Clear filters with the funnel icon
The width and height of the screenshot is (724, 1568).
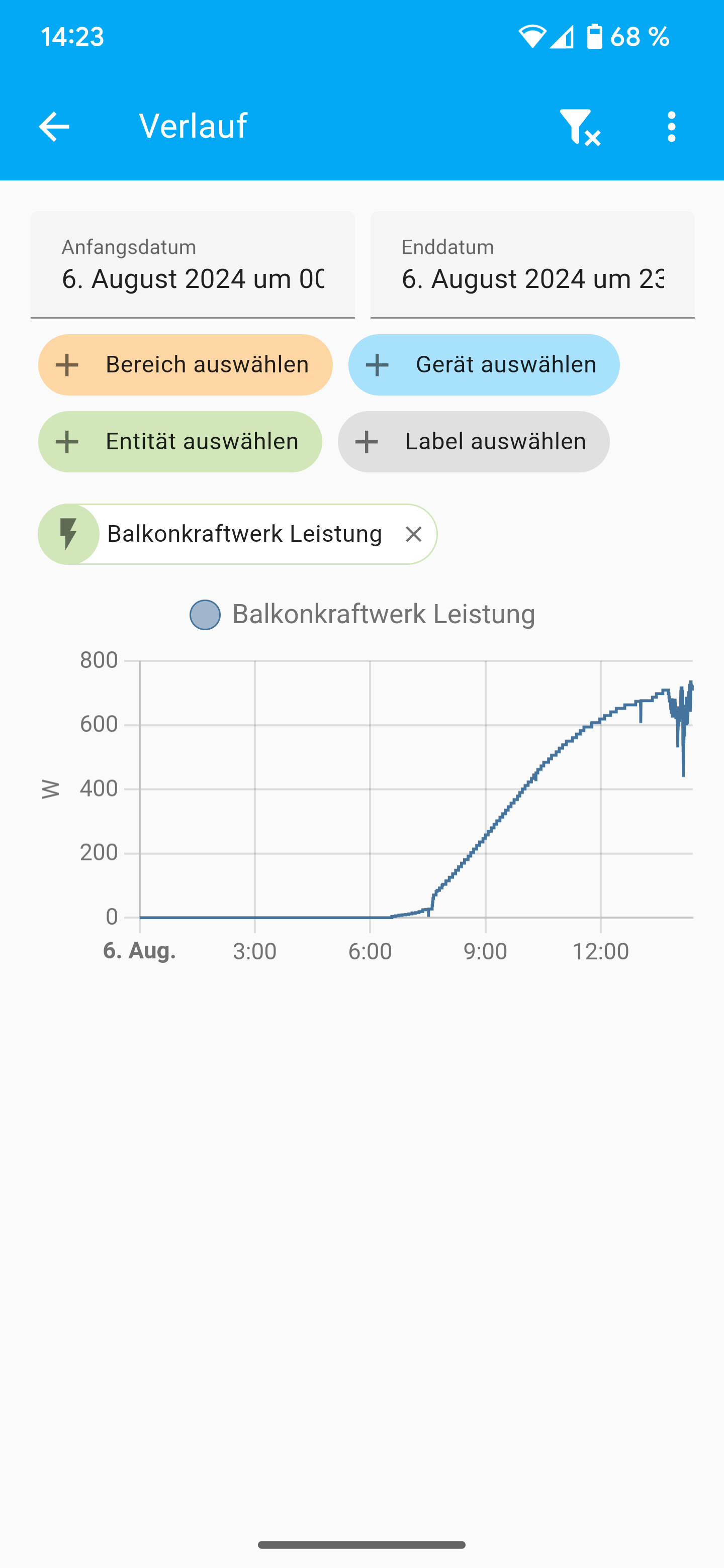580,127
